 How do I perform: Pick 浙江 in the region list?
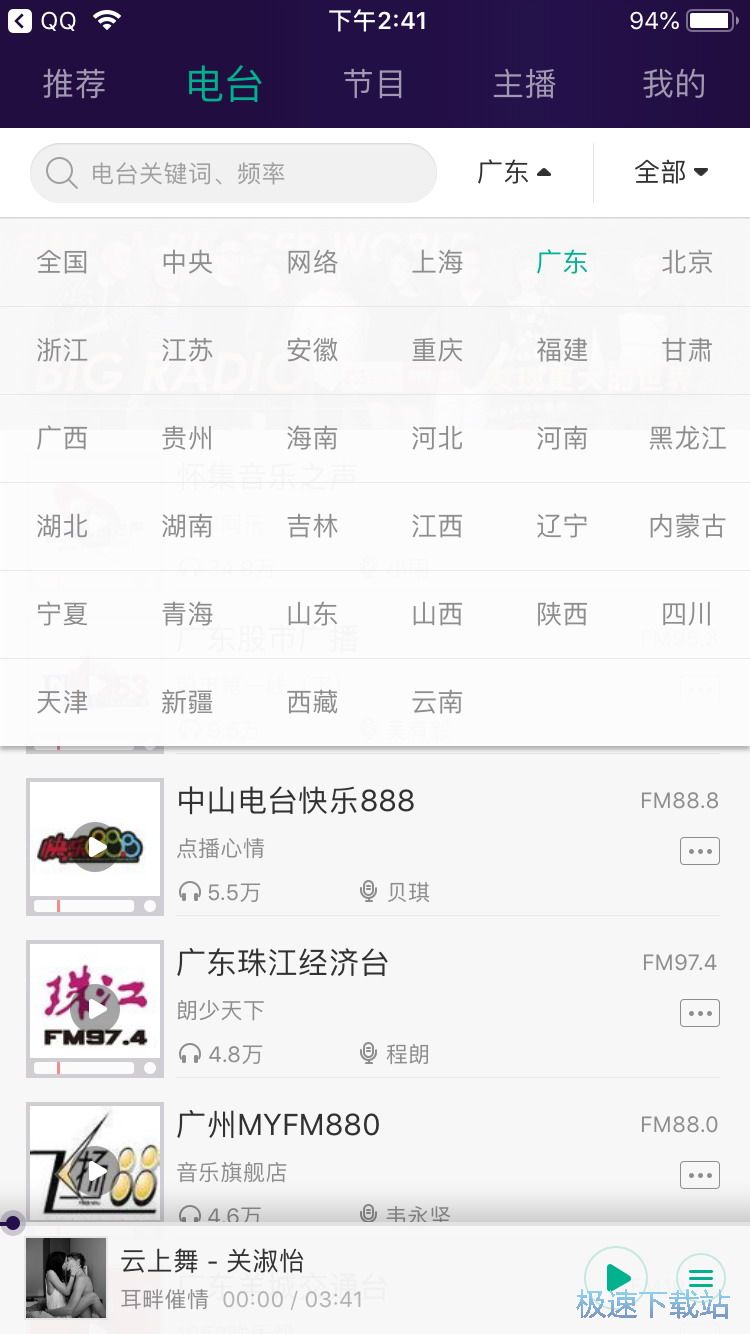point(62,351)
